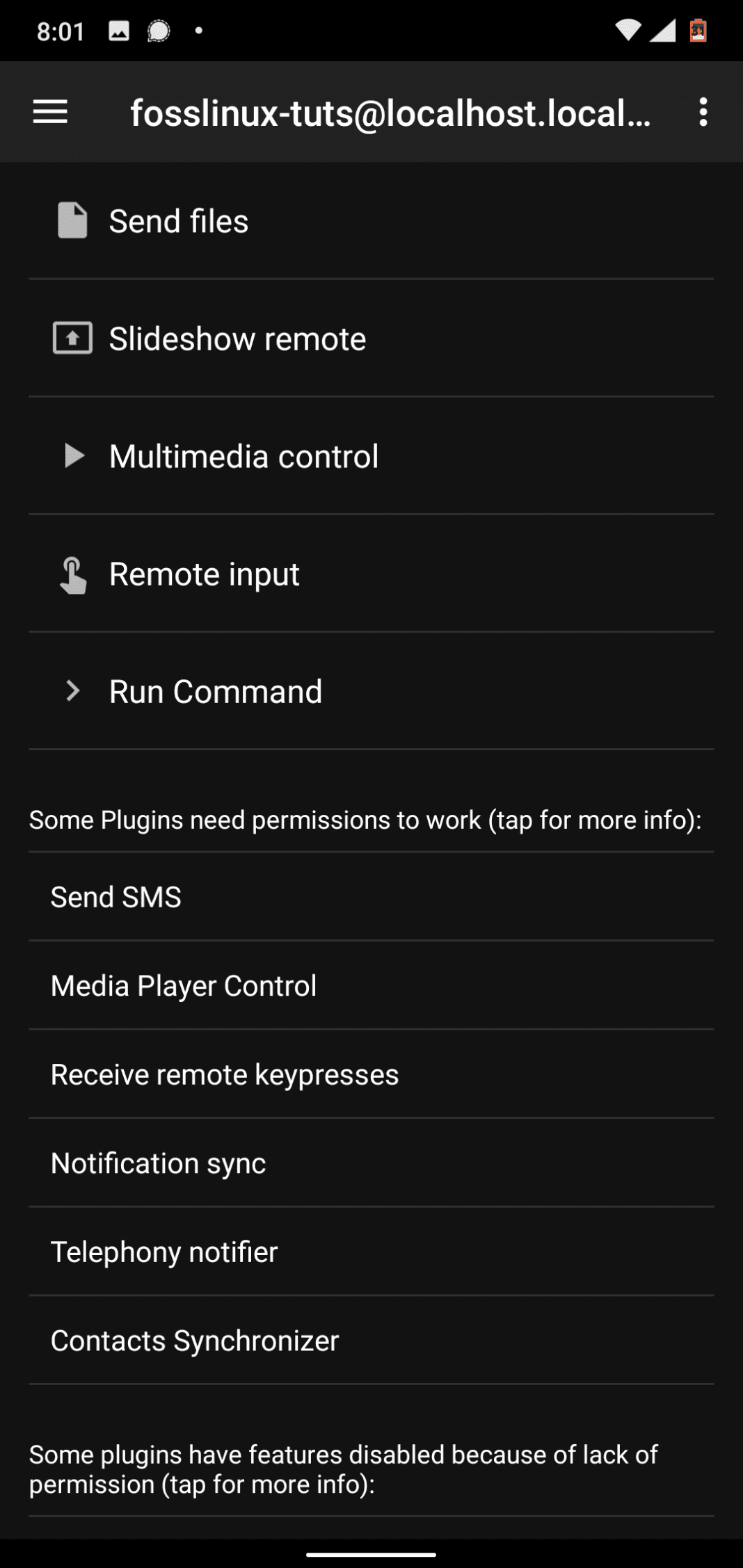Tap Send SMS permission entry

tap(115, 896)
